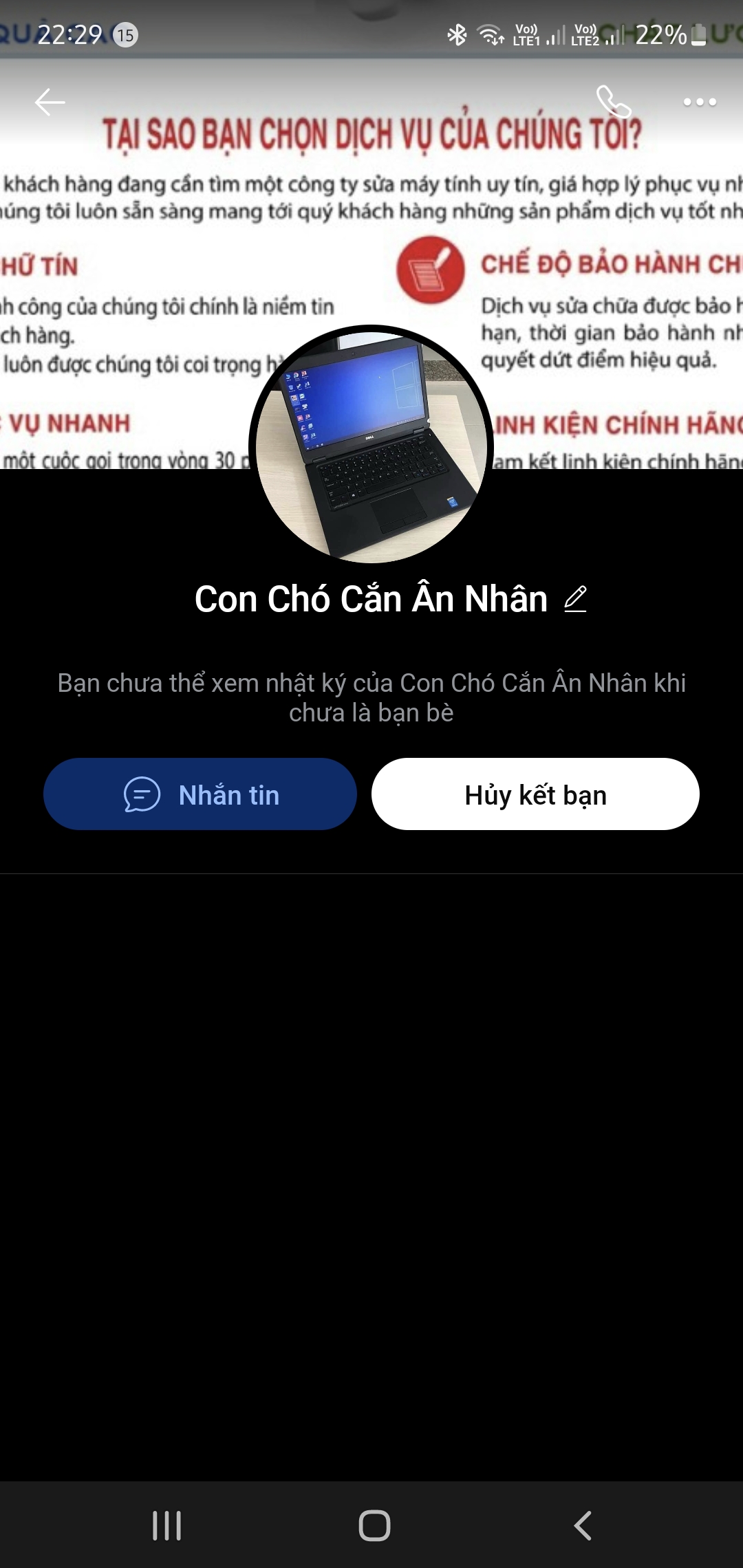Call this contact with the phone icon
The image size is (743, 1568).
(612, 102)
